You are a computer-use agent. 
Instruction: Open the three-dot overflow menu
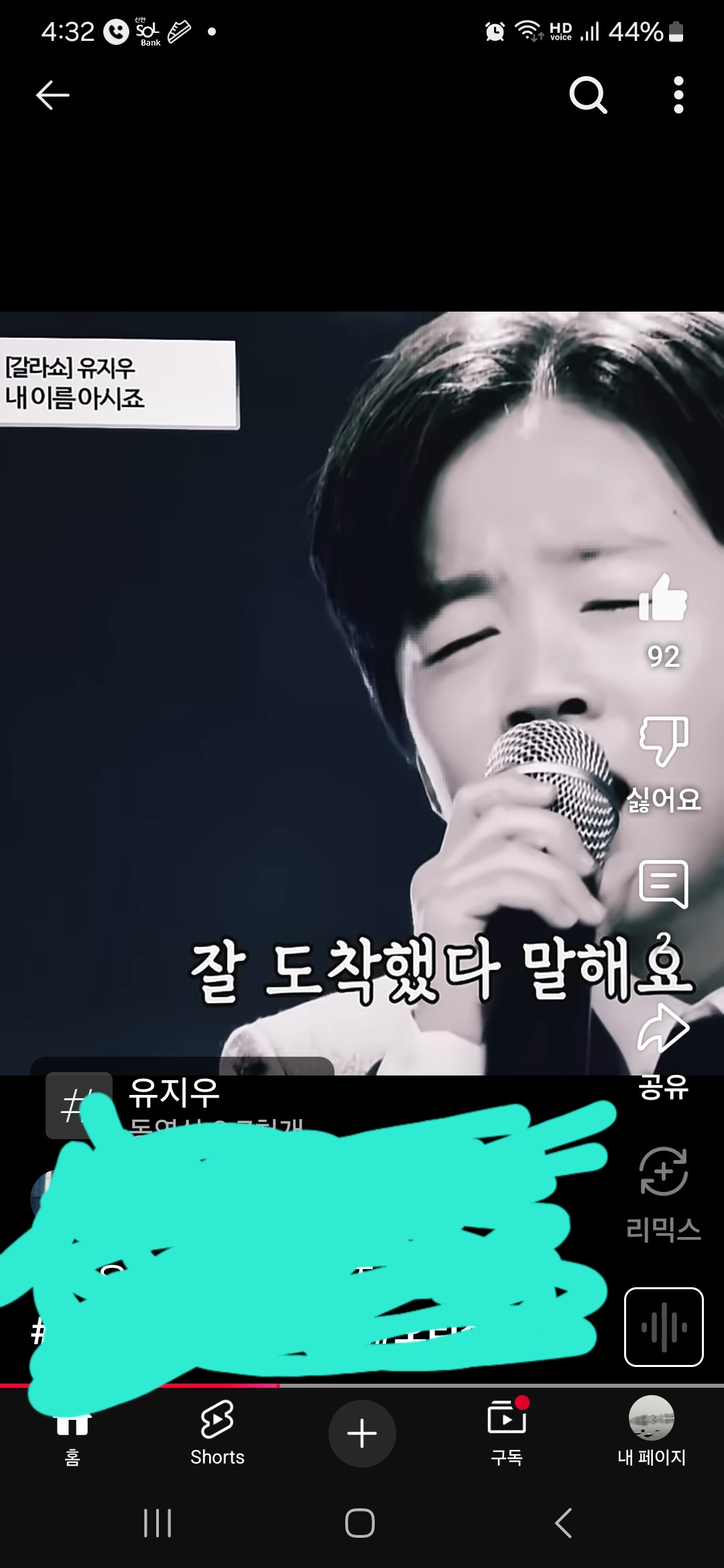[678, 95]
